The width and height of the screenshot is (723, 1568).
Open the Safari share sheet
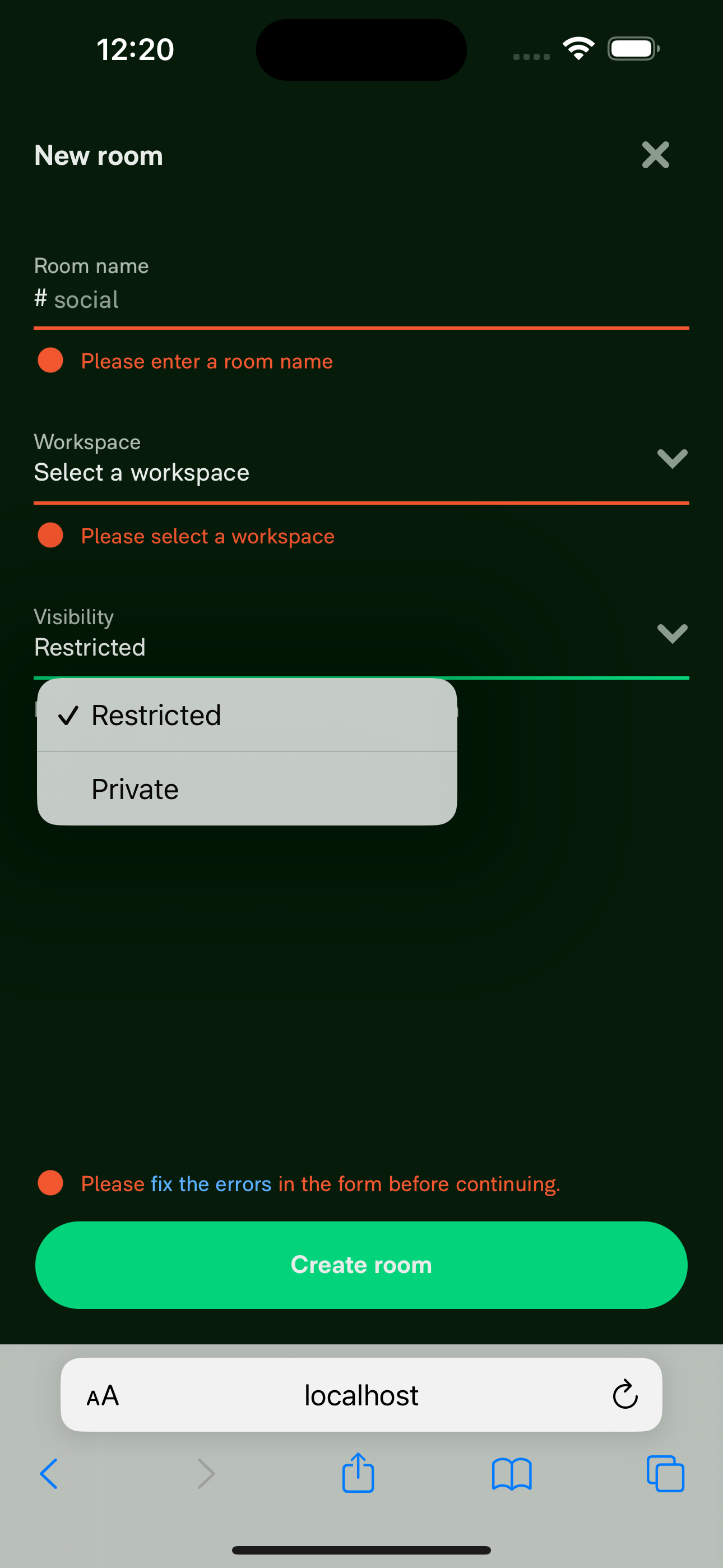[358, 1473]
